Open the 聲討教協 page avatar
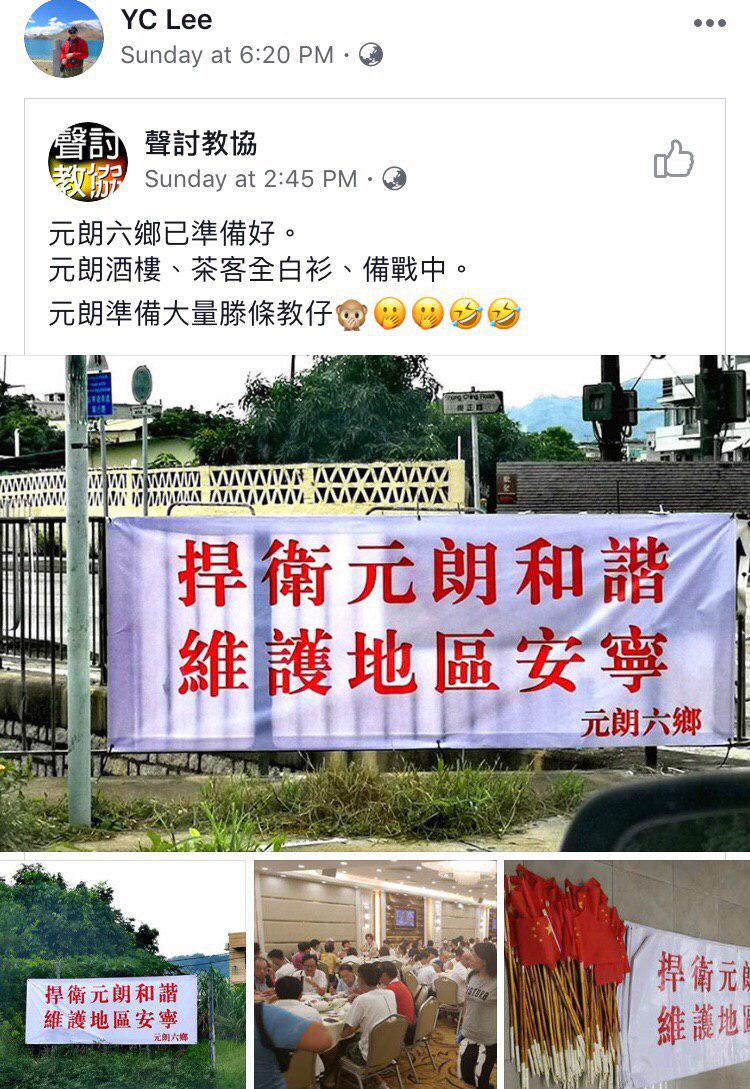 click(88, 162)
